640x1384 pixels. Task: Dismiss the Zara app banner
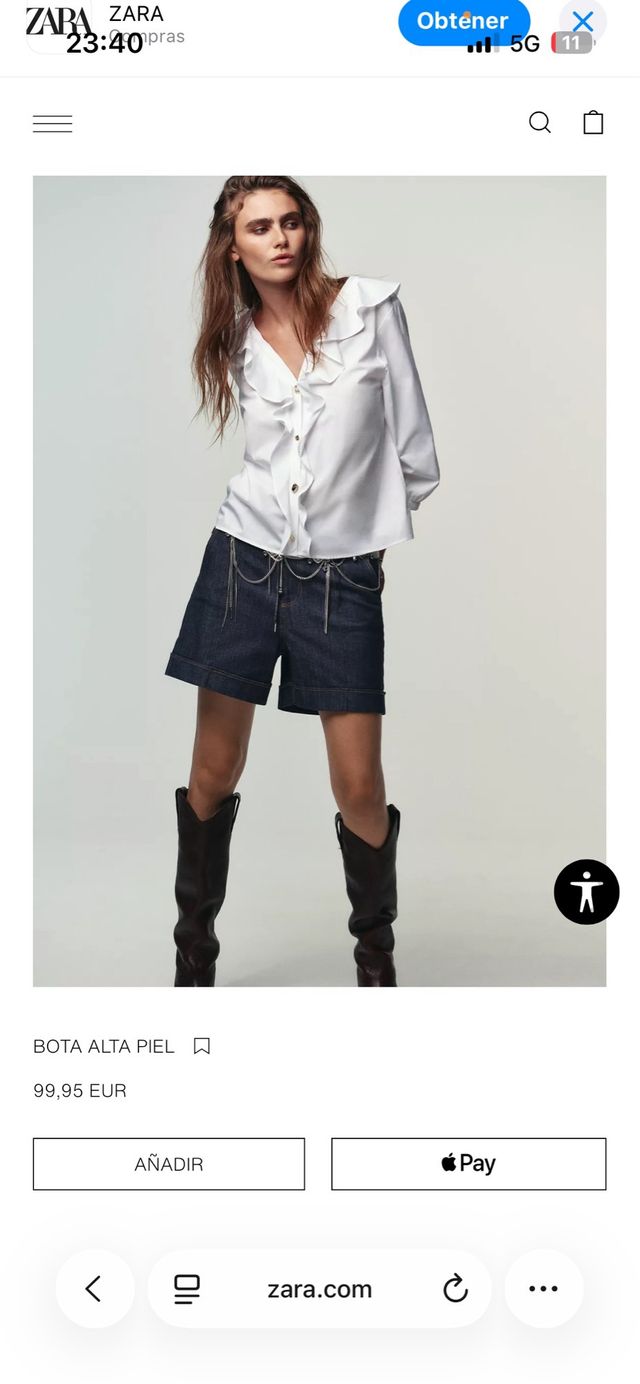point(583,21)
